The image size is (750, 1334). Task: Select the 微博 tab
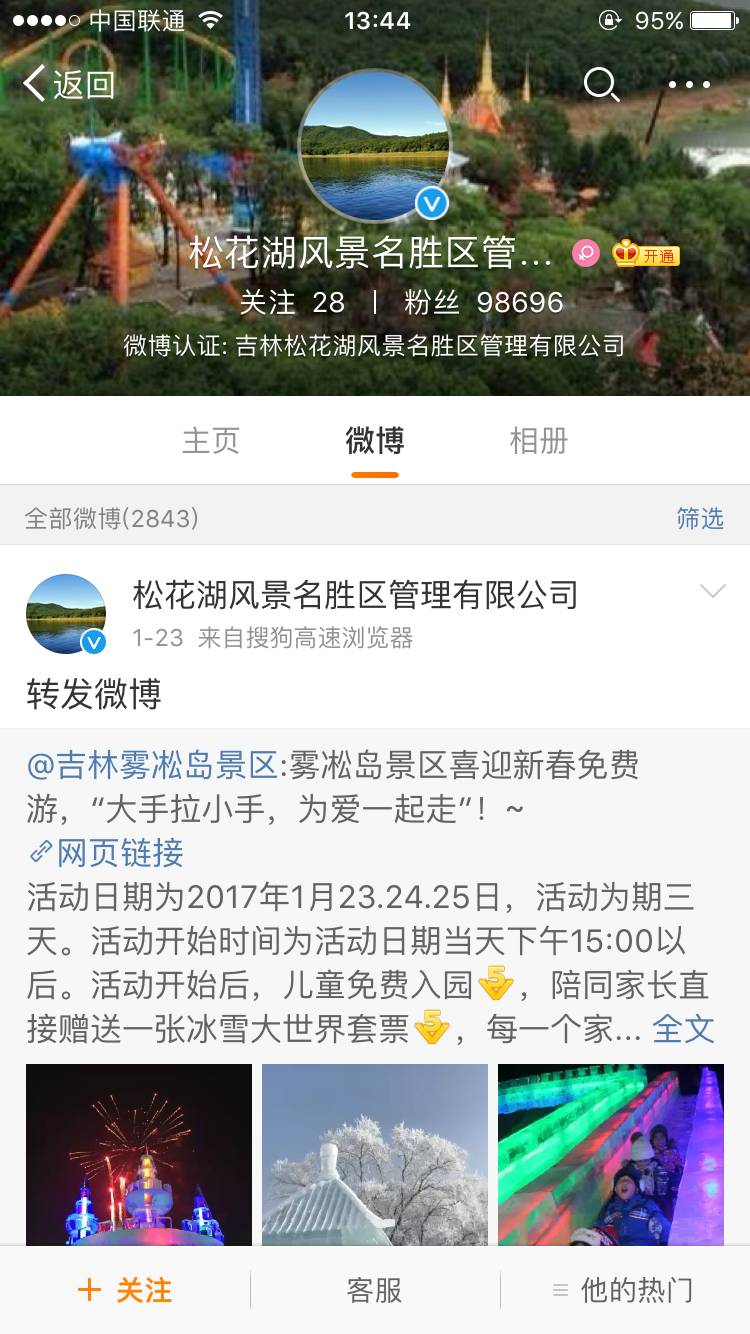[x=375, y=441]
